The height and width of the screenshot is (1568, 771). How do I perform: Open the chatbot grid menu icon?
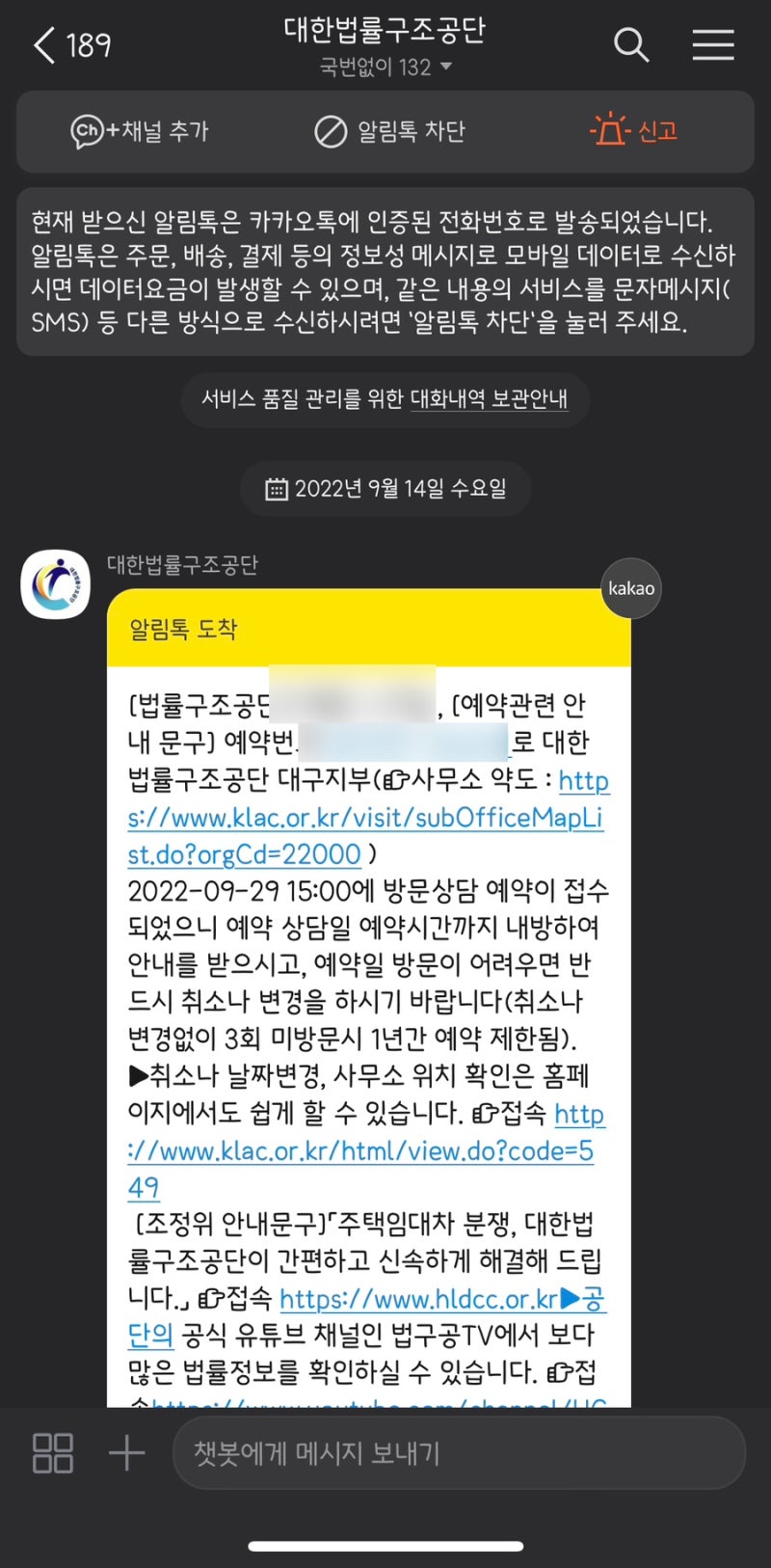[53, 1452]
